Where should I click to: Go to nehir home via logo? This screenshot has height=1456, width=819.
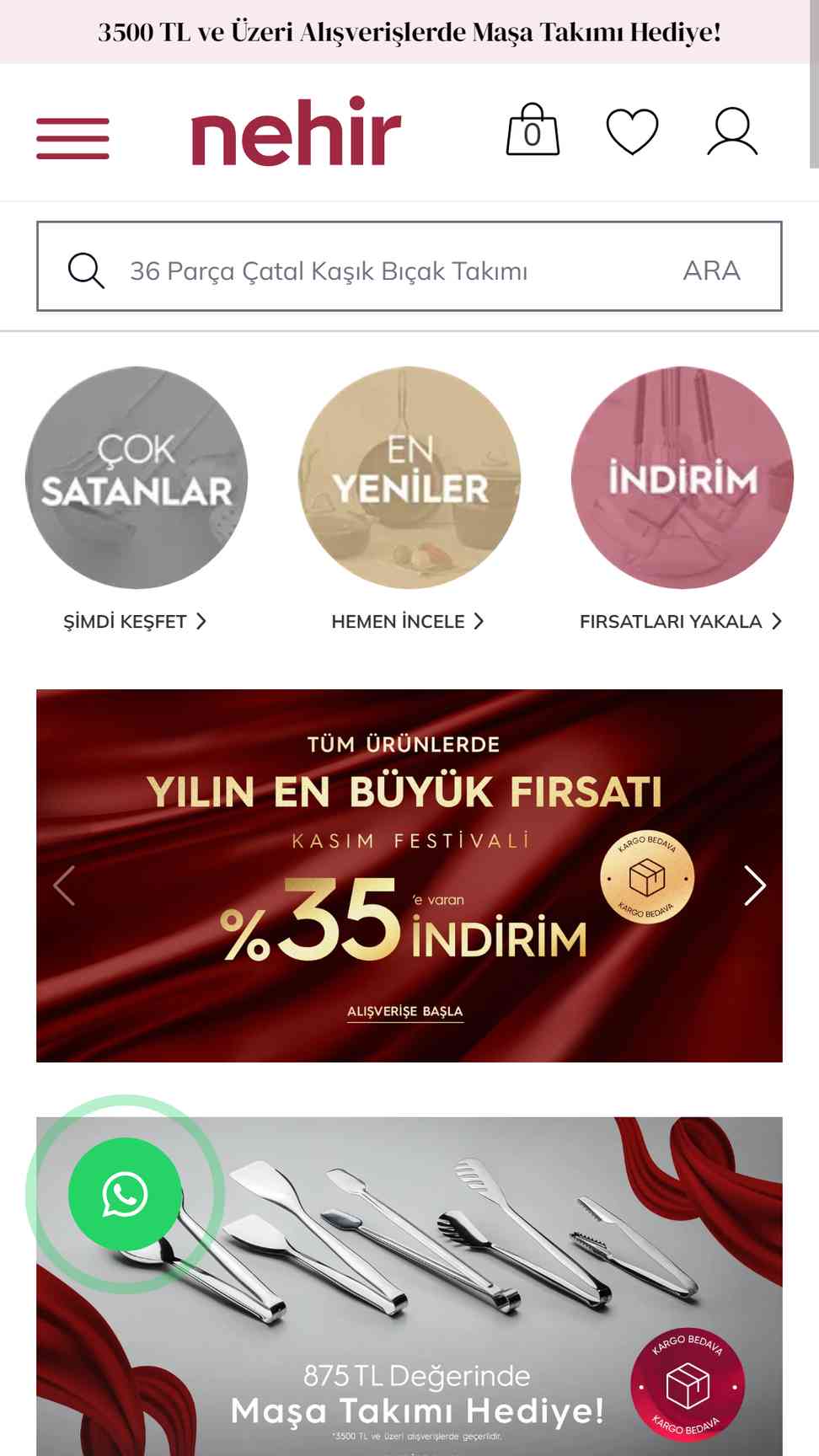point(296,132)
